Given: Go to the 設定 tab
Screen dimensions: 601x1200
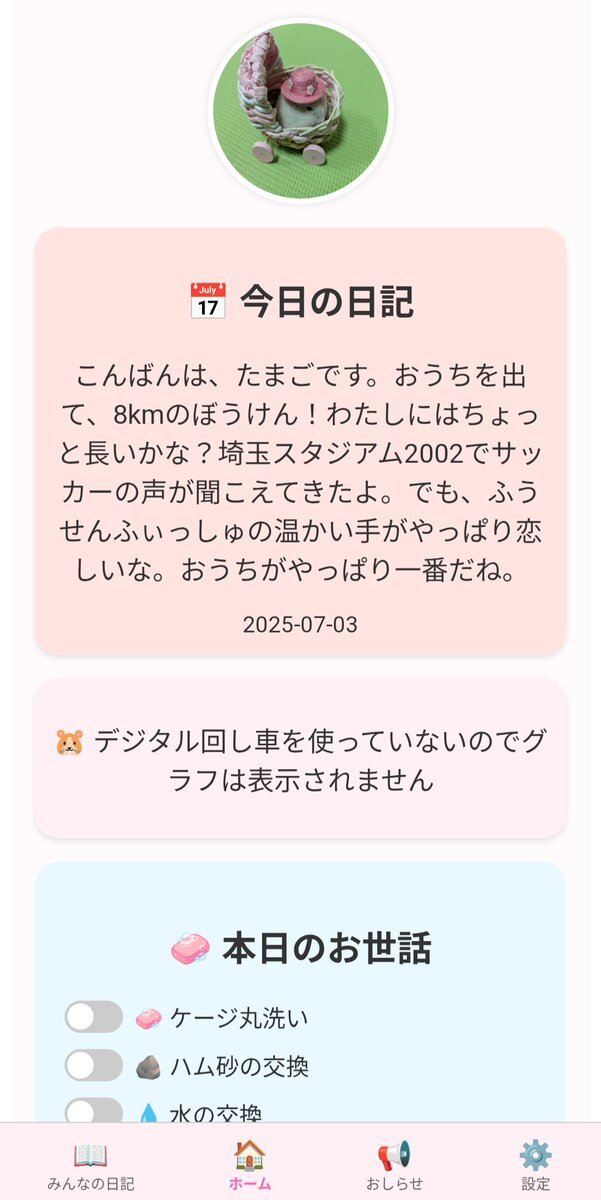Looking at the screenshot, I should tap(535, 1163).
